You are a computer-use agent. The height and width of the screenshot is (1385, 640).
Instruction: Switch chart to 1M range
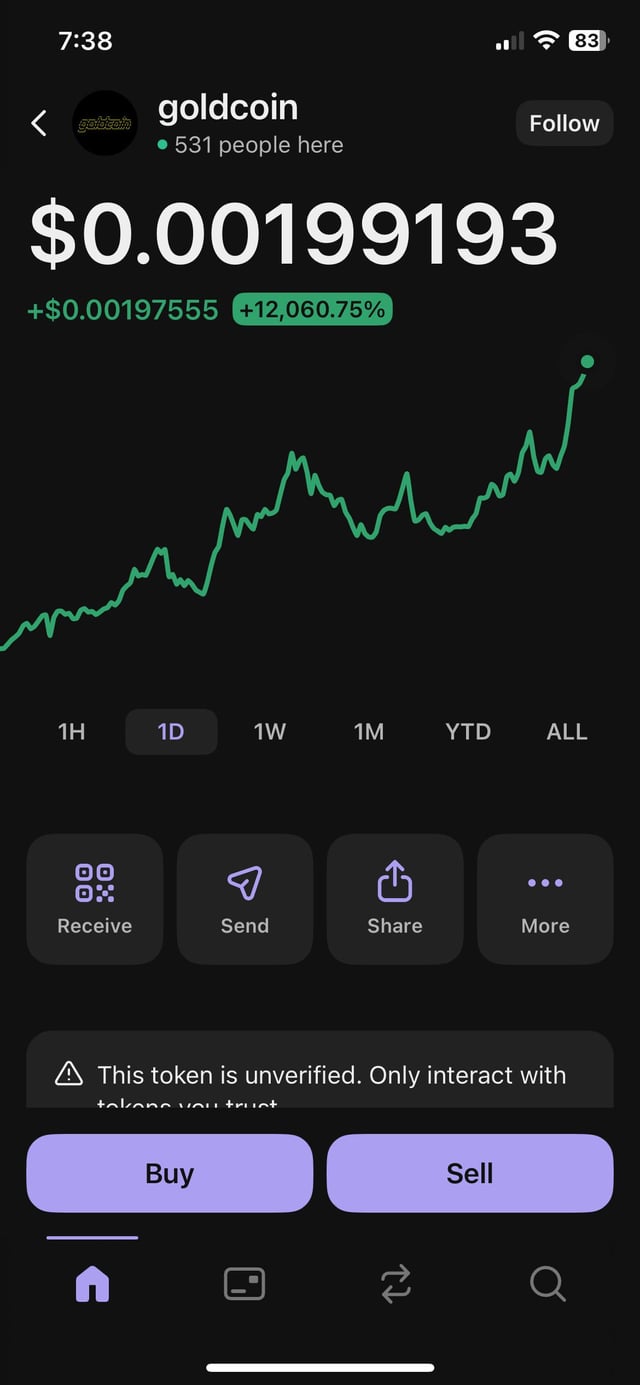[x=369, y=732]
